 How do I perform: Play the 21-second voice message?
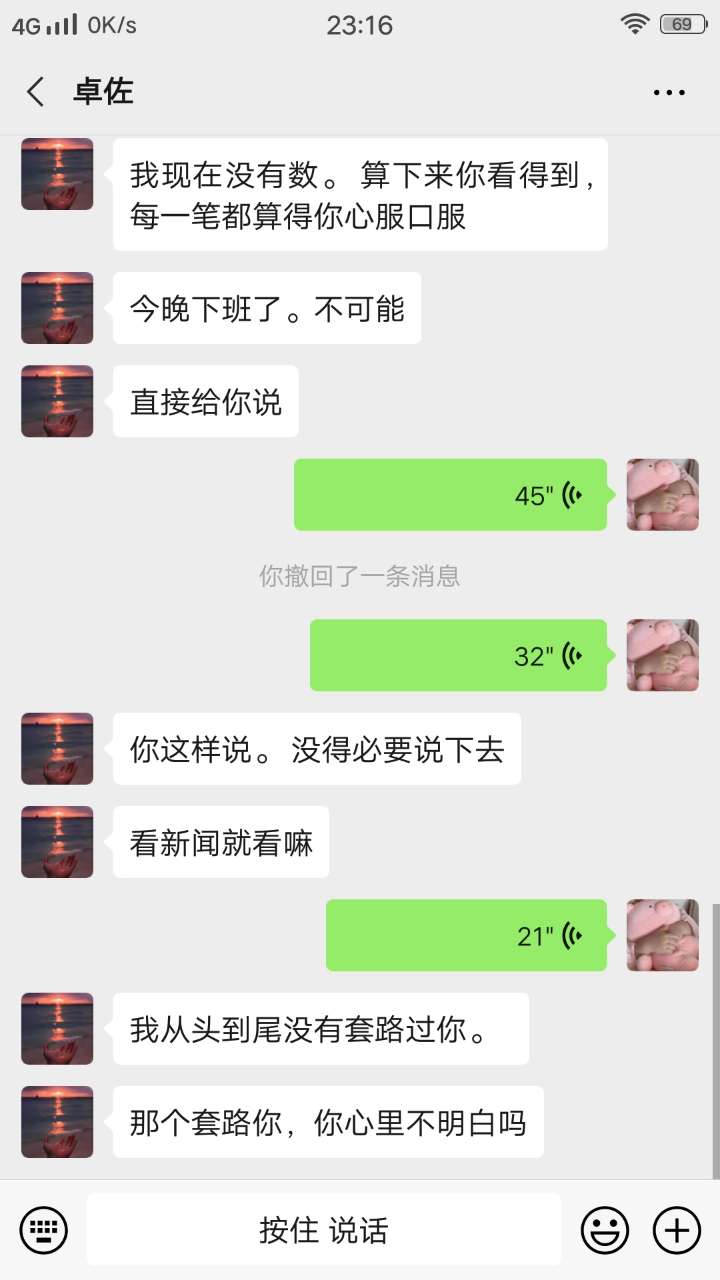tap(466, 935)
